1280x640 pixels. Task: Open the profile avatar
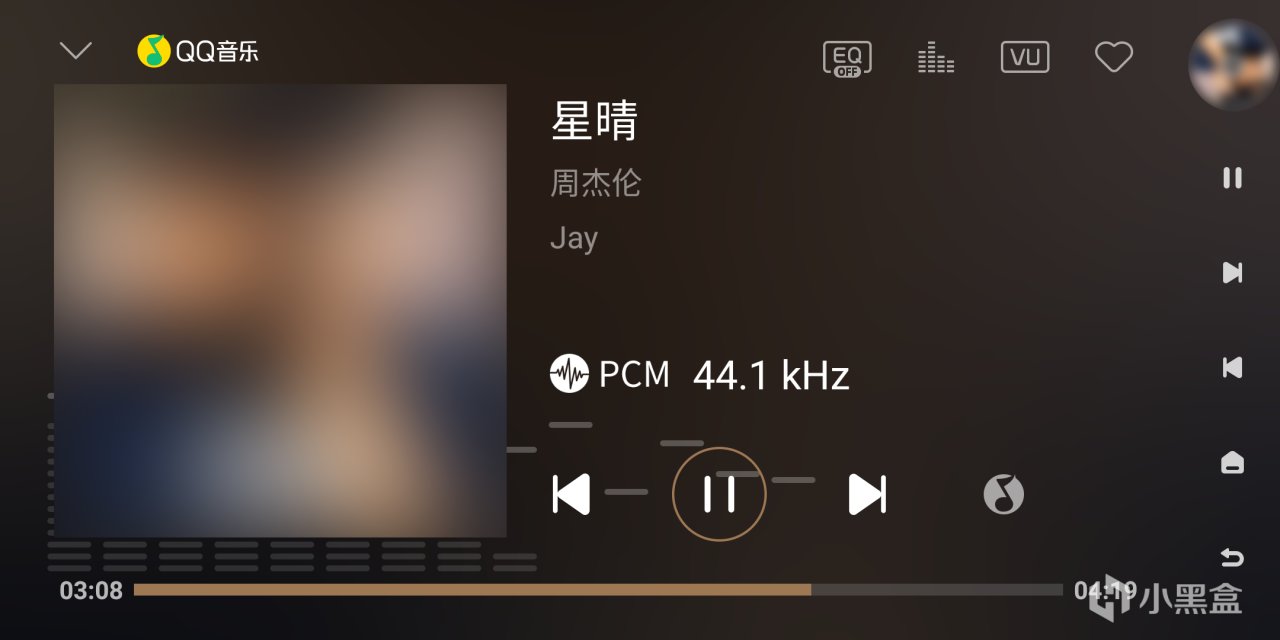click(x=1232, y=65)
